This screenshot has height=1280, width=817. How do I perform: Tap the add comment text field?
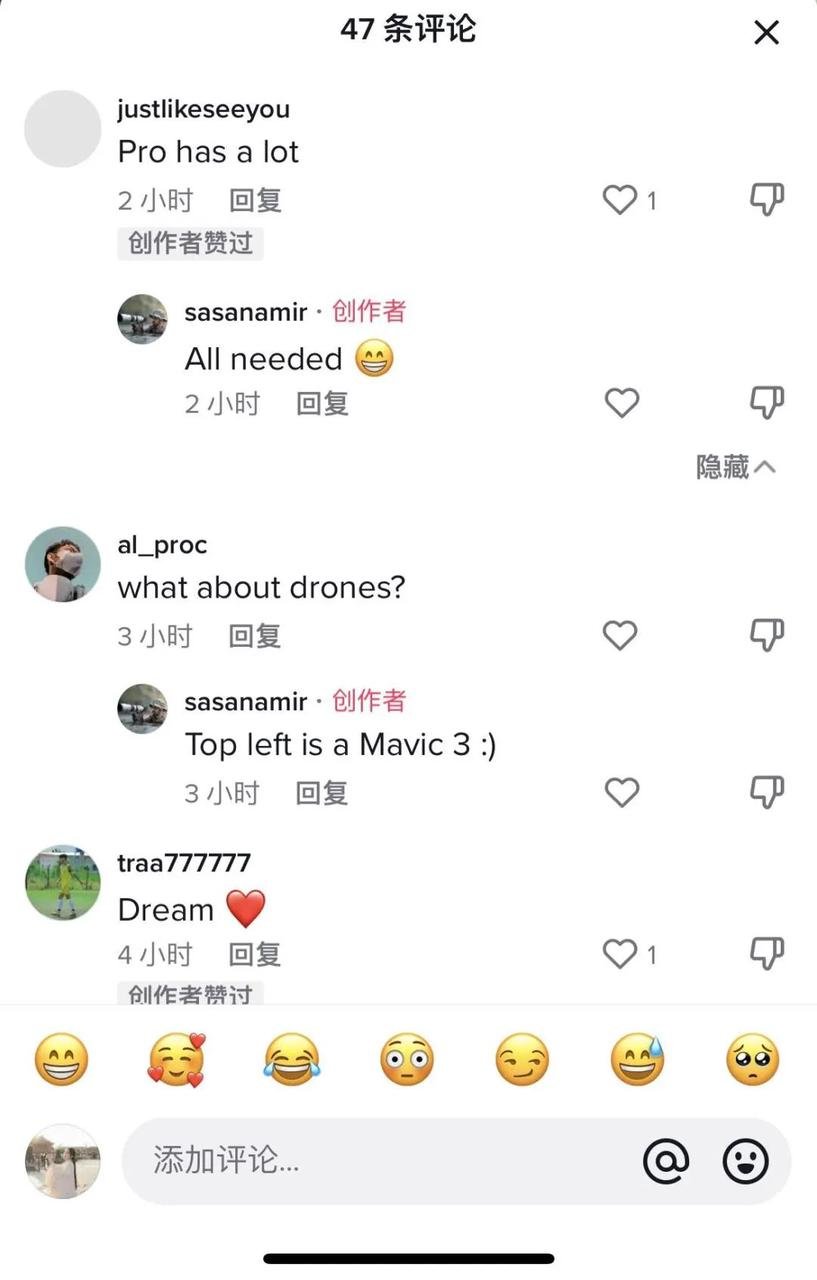[380, 1161]
